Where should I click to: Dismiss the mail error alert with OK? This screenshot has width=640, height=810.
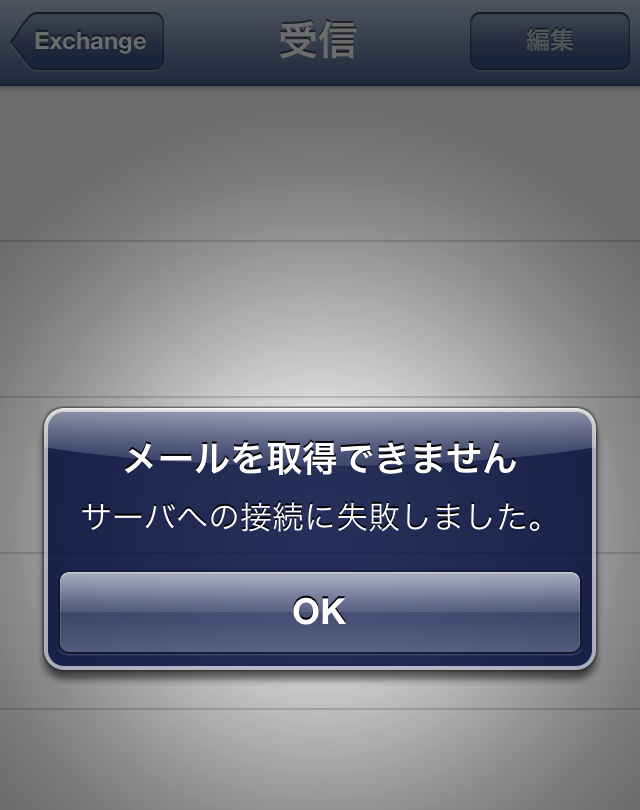coord(320,611)
